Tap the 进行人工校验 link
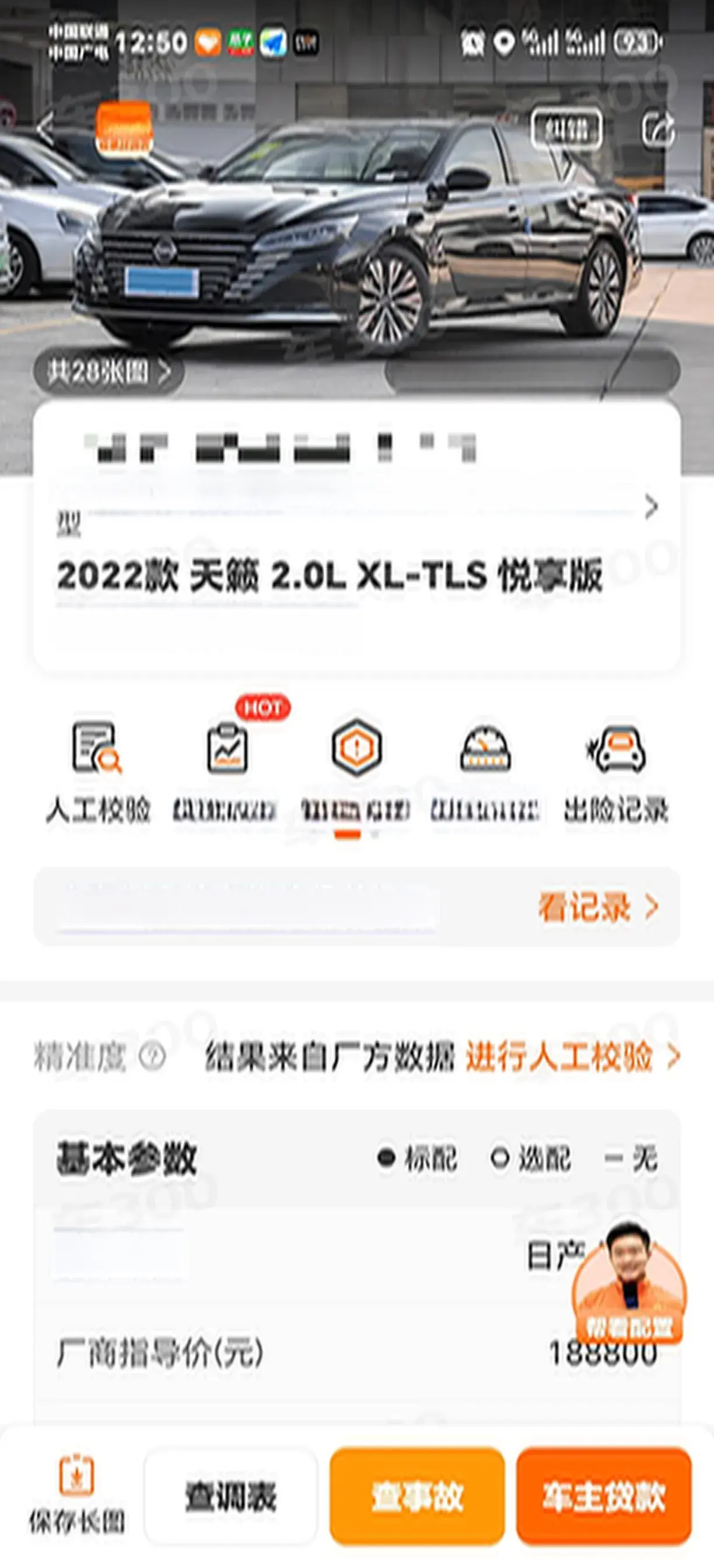This screenshot has width=714, height=1568. [572, 1056]
